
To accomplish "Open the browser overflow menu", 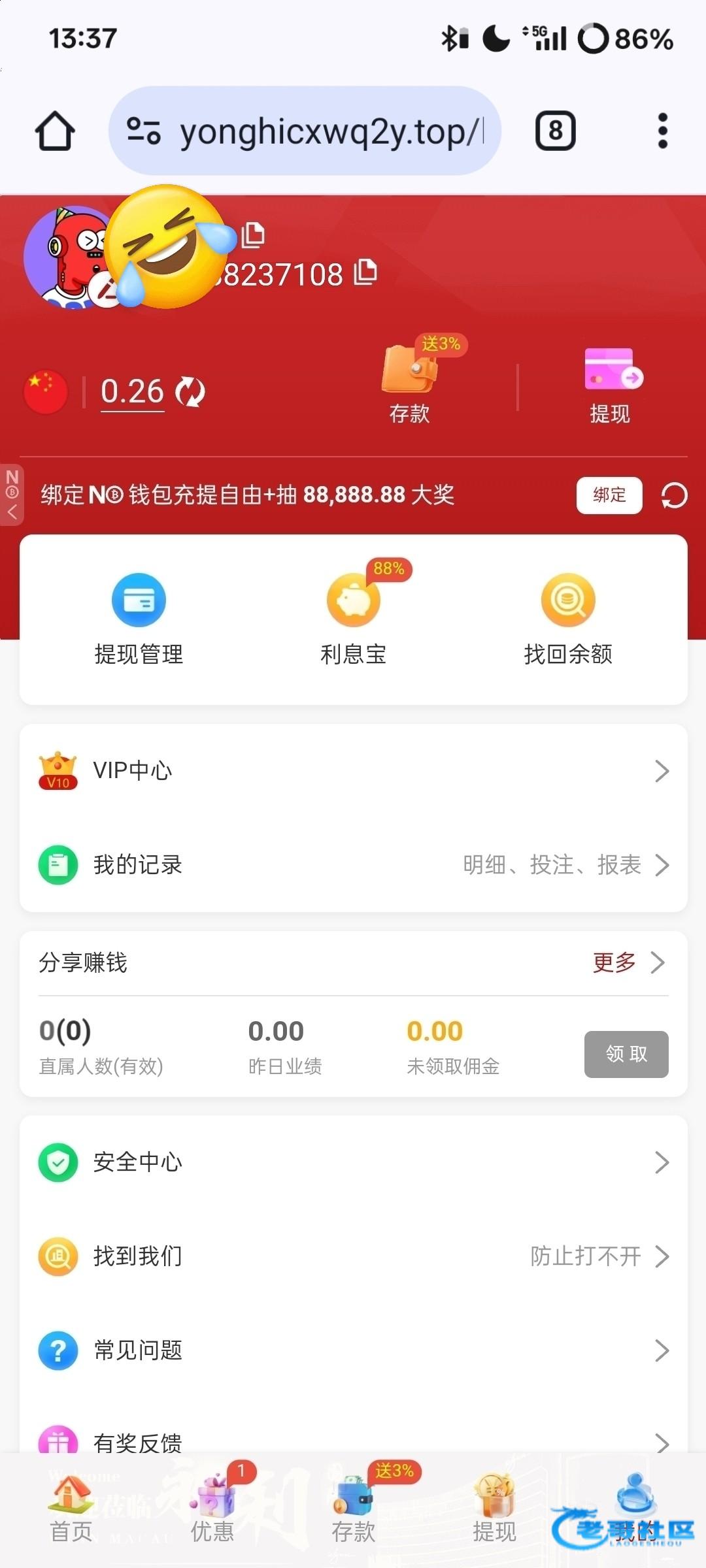I will coord(662,131).
